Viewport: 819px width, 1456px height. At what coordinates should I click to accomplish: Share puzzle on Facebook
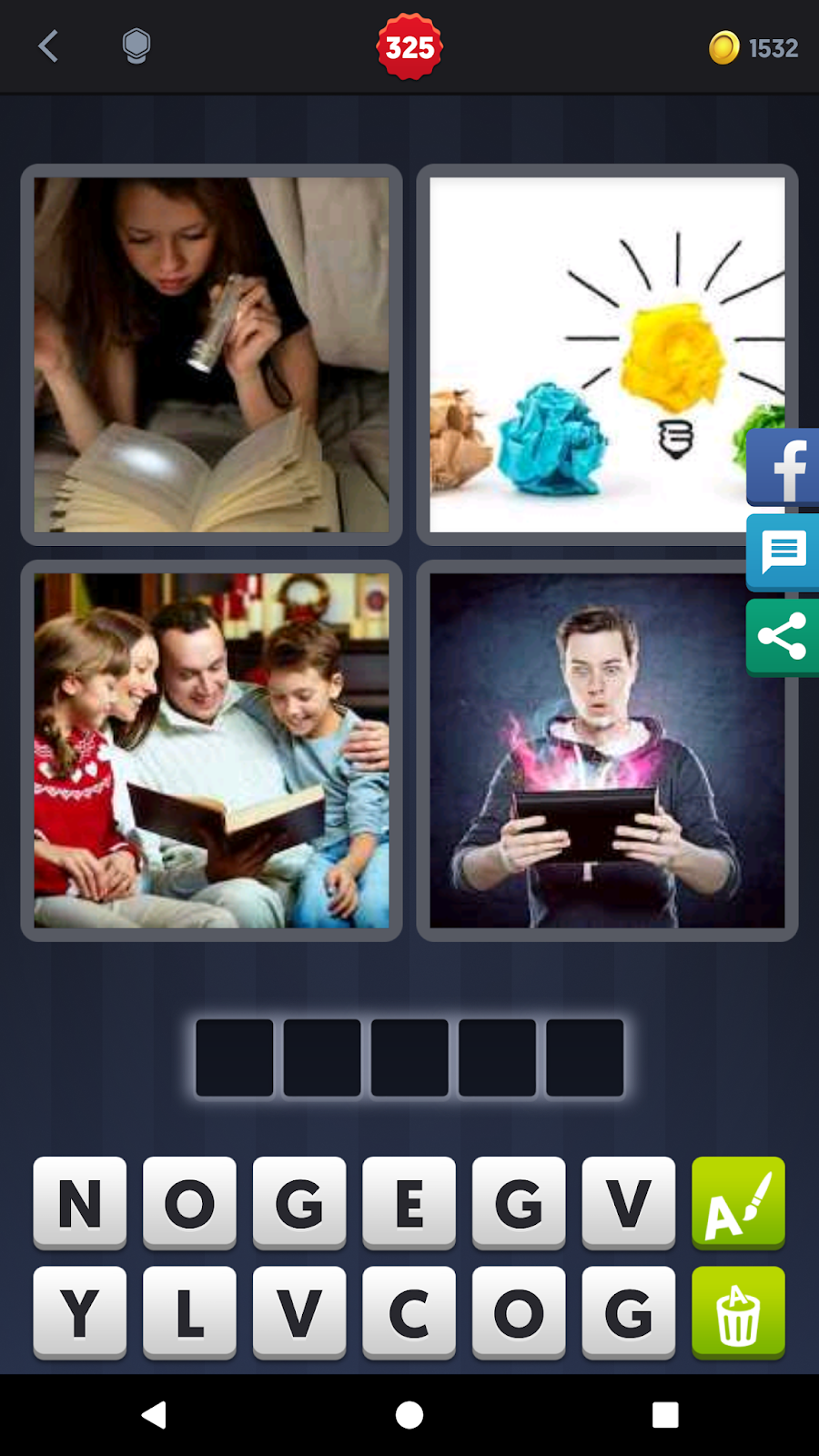click(783, 467)
